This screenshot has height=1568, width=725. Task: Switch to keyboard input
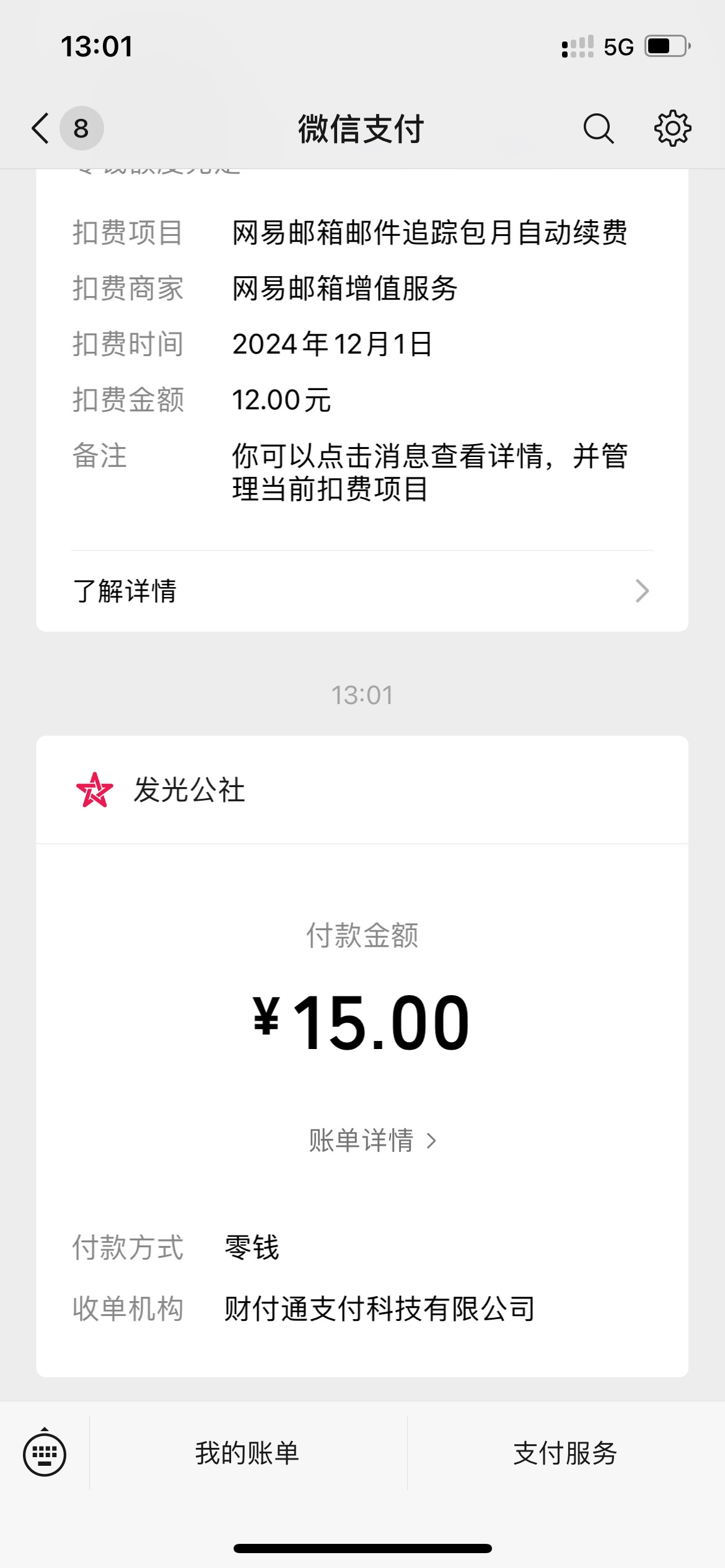pyautogui.click(x=45, y=1453)
